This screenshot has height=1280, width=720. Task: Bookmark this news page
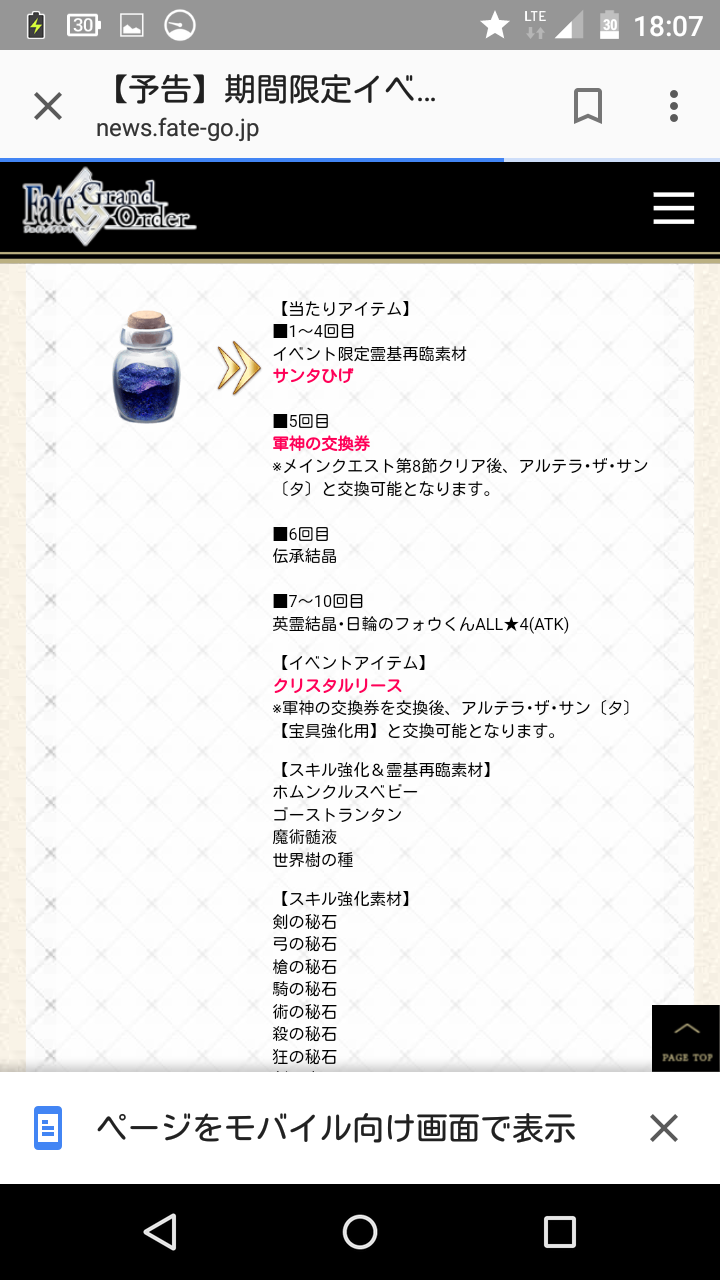tap(588, 106)
